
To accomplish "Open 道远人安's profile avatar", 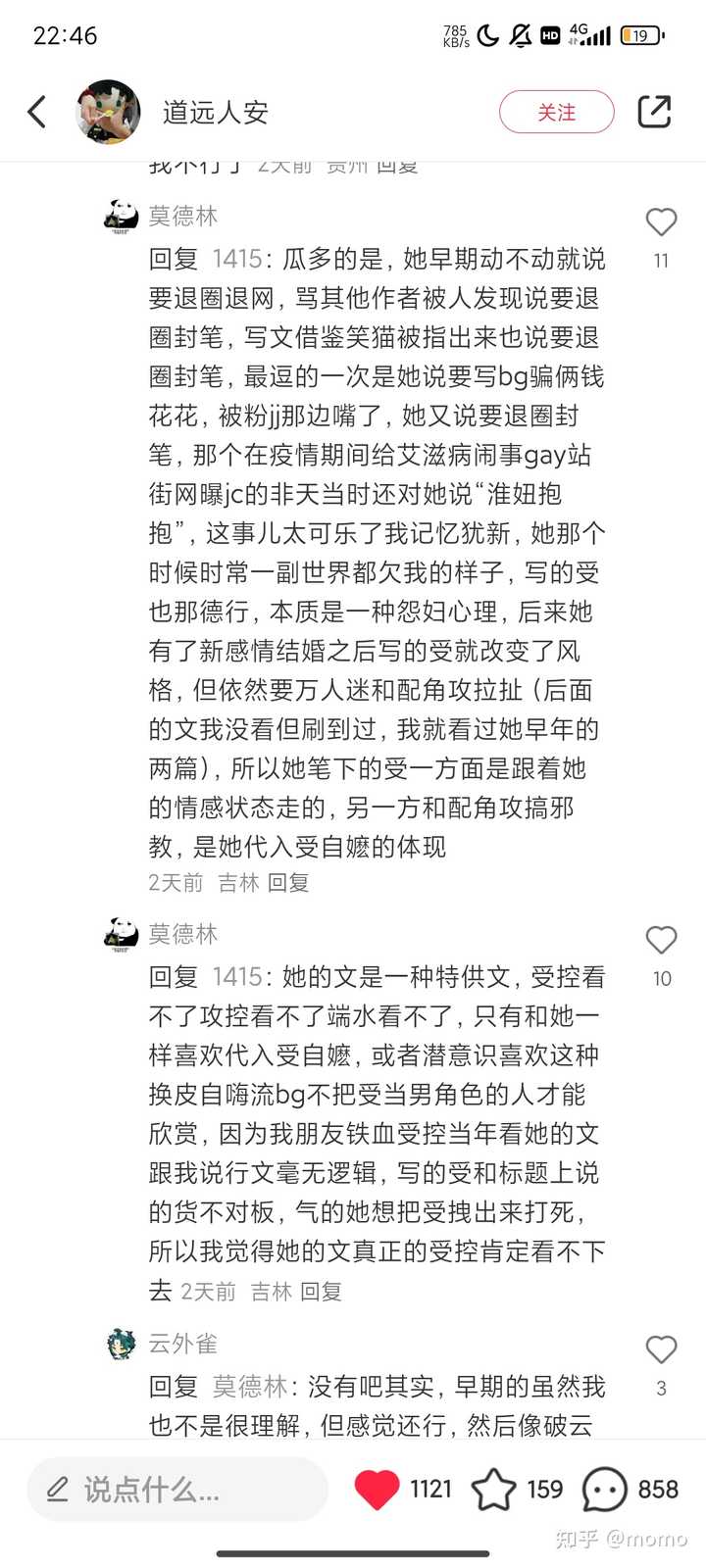I will [x=108, y=112].
